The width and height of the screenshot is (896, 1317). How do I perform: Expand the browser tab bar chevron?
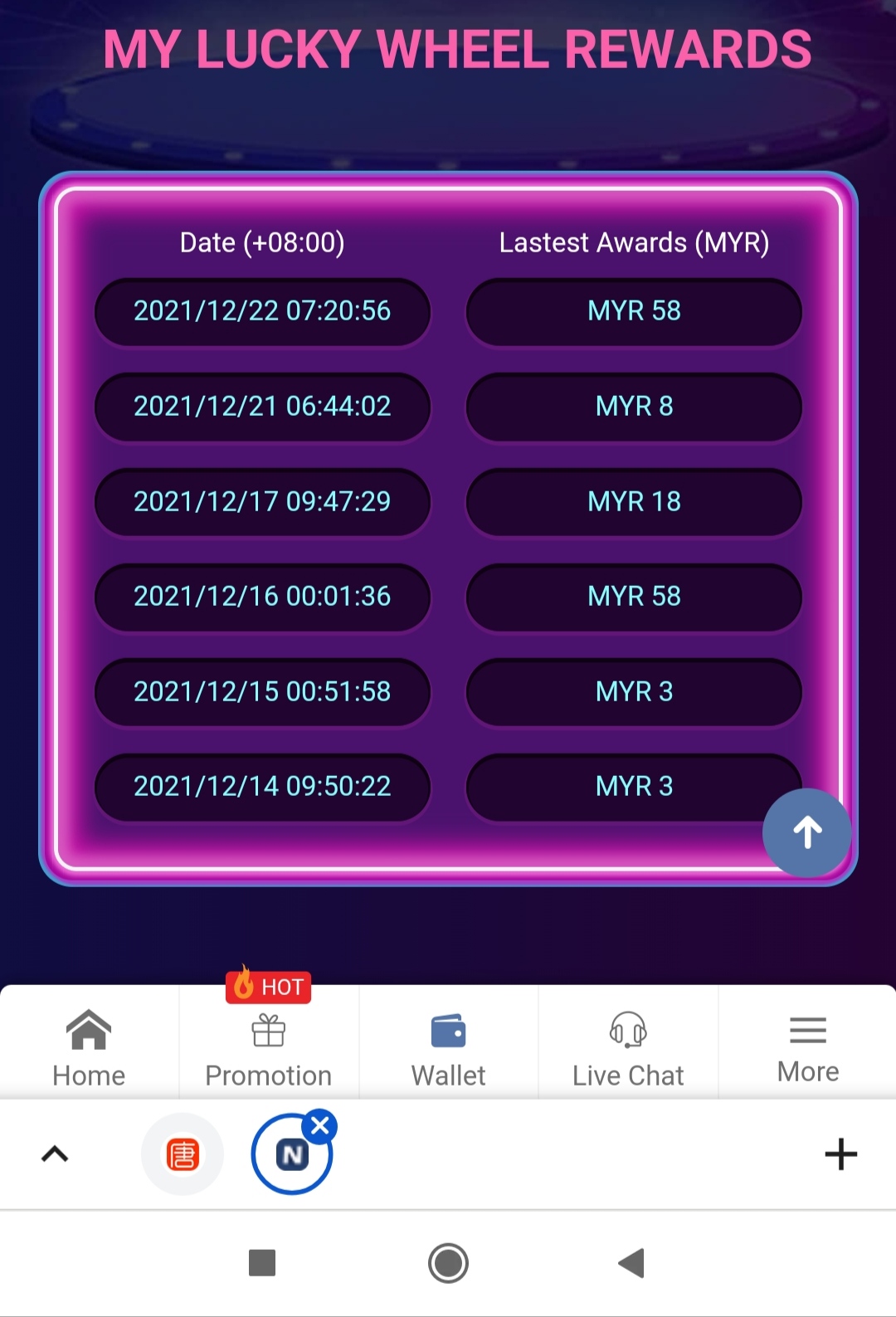[x=55, y=1154]
